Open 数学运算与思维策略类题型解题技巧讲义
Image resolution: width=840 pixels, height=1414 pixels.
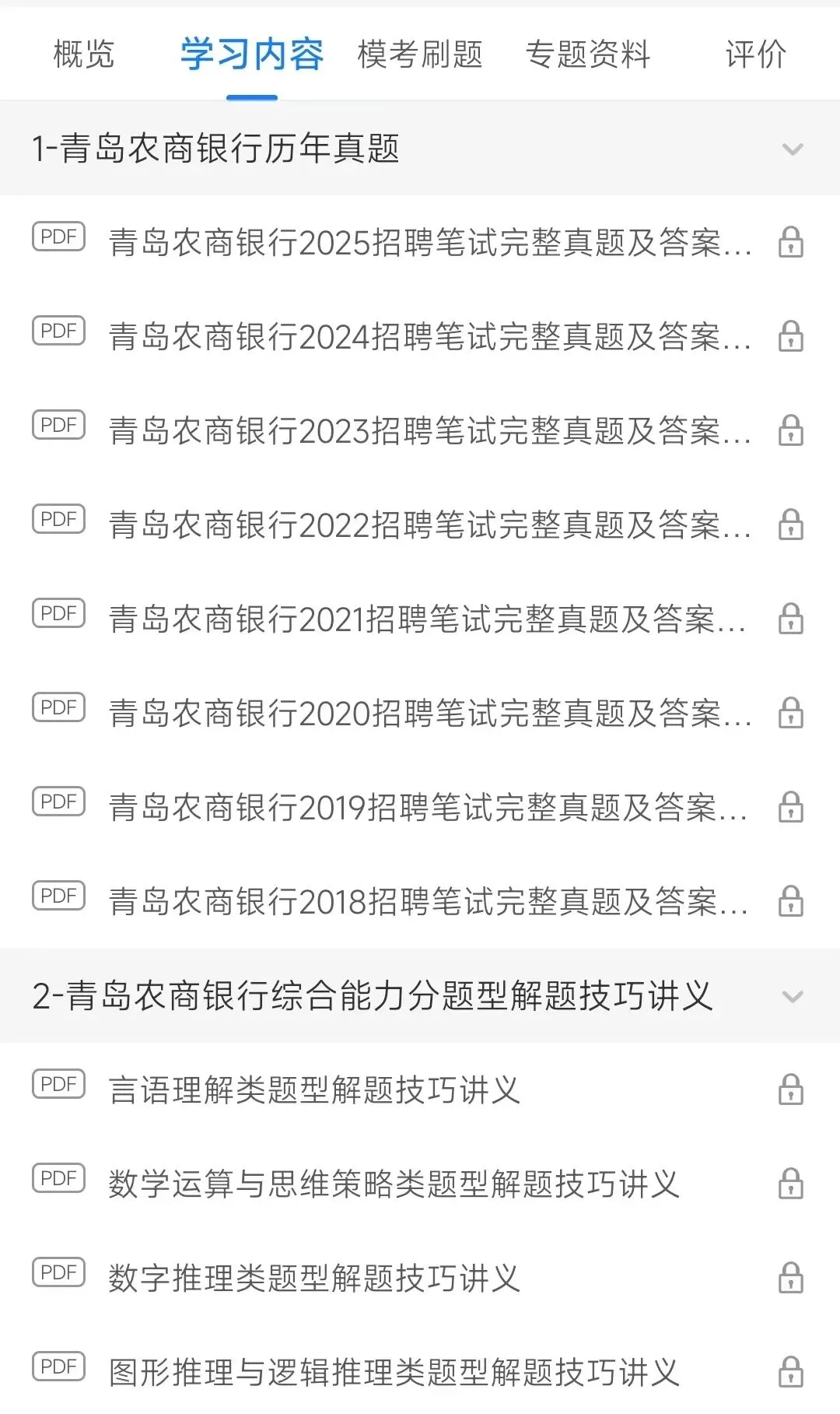(x=394, y=1184)
